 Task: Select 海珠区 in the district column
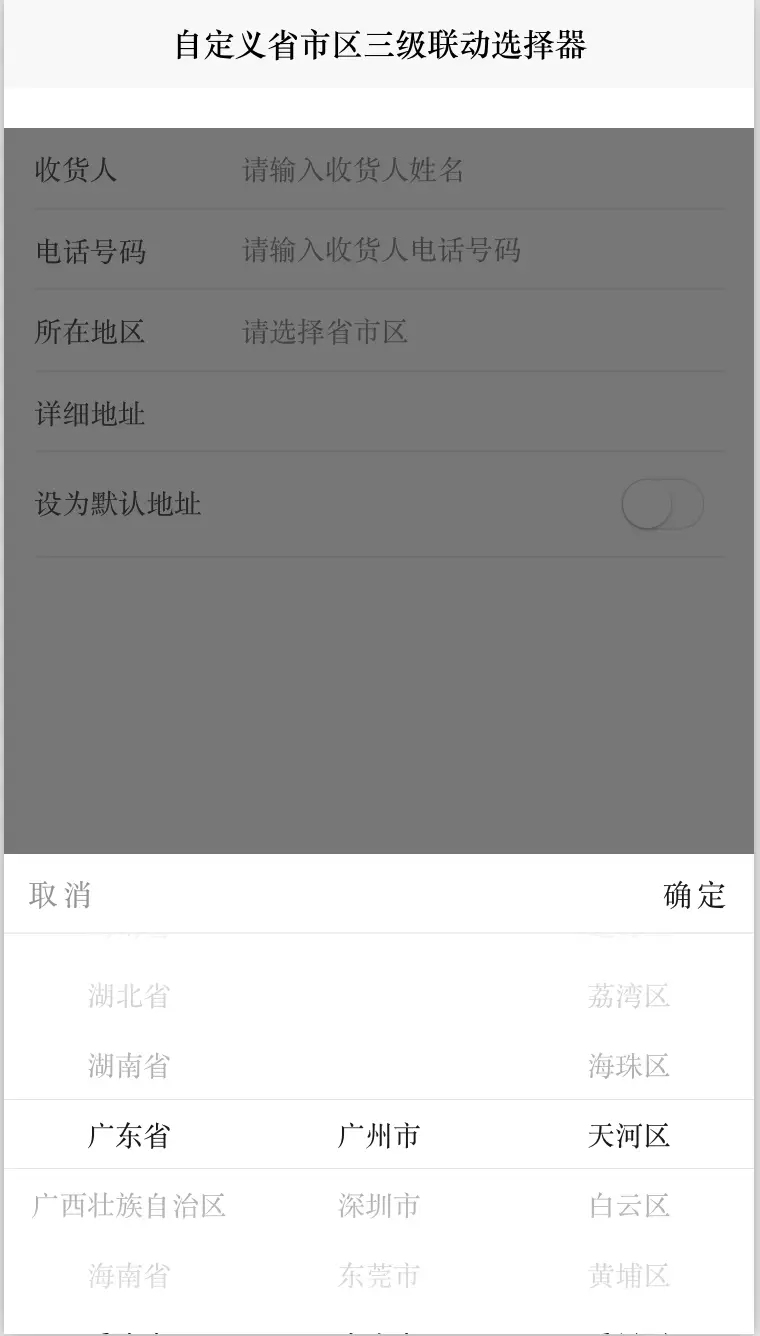pyautogui.click(x=629, y=1066)
